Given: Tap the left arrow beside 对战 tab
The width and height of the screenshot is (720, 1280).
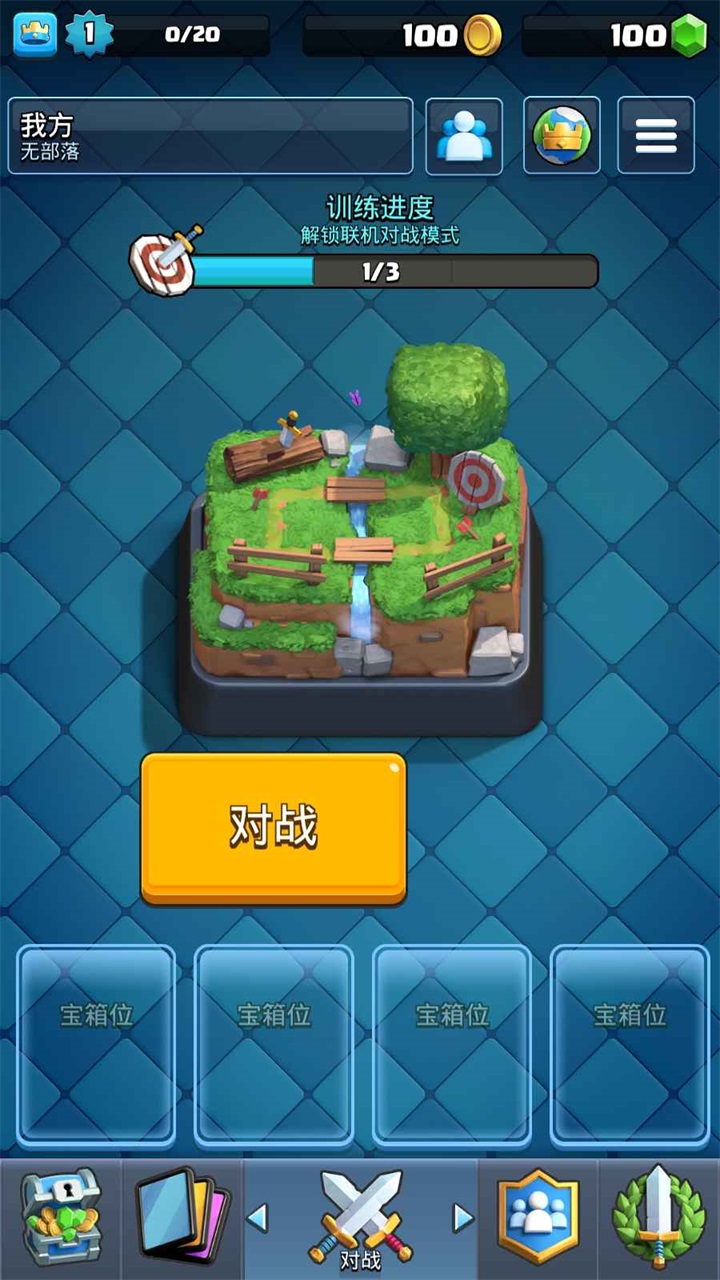Looking at the screenshot, I should 257,1218.
